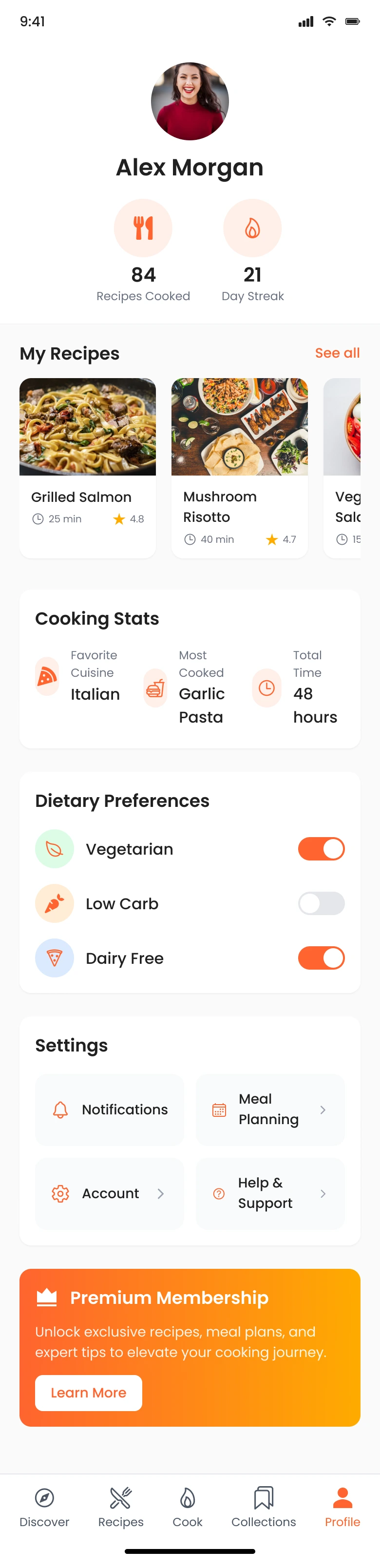Switch to the Discover tab
The width and height of the screenshot is (380, 1568).
[x=44, y=1506]
